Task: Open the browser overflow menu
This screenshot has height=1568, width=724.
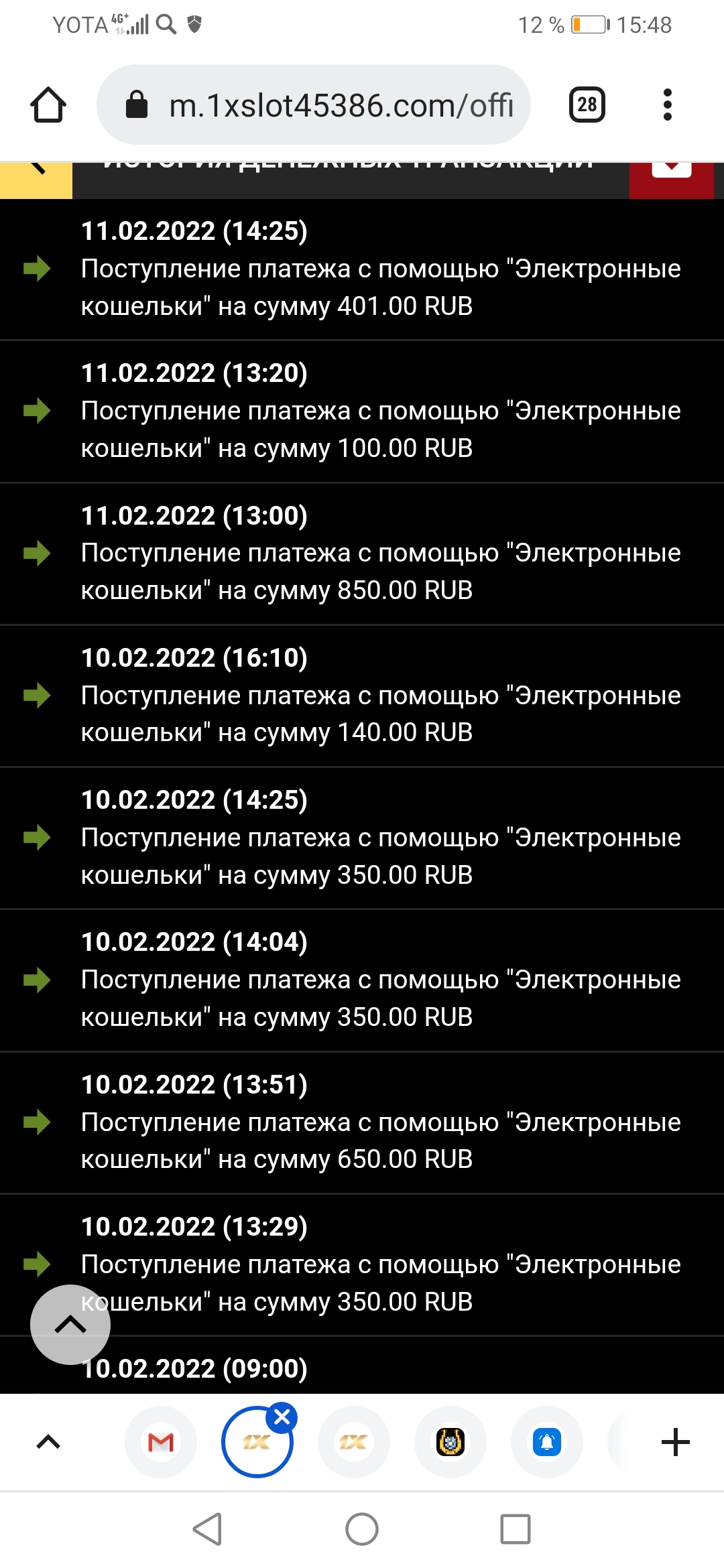Action: coord(667,105)
